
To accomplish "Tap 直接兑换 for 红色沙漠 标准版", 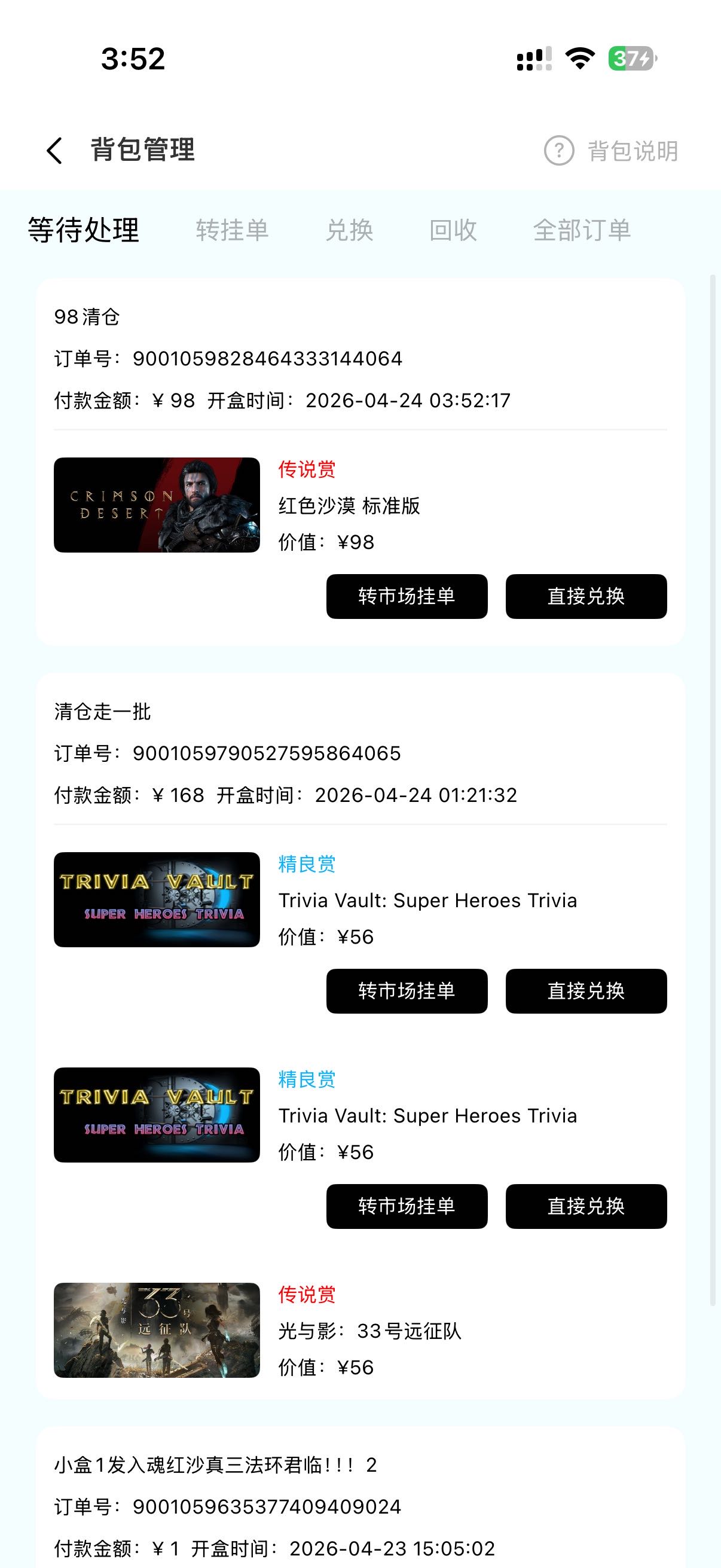I will coord(586,596).
